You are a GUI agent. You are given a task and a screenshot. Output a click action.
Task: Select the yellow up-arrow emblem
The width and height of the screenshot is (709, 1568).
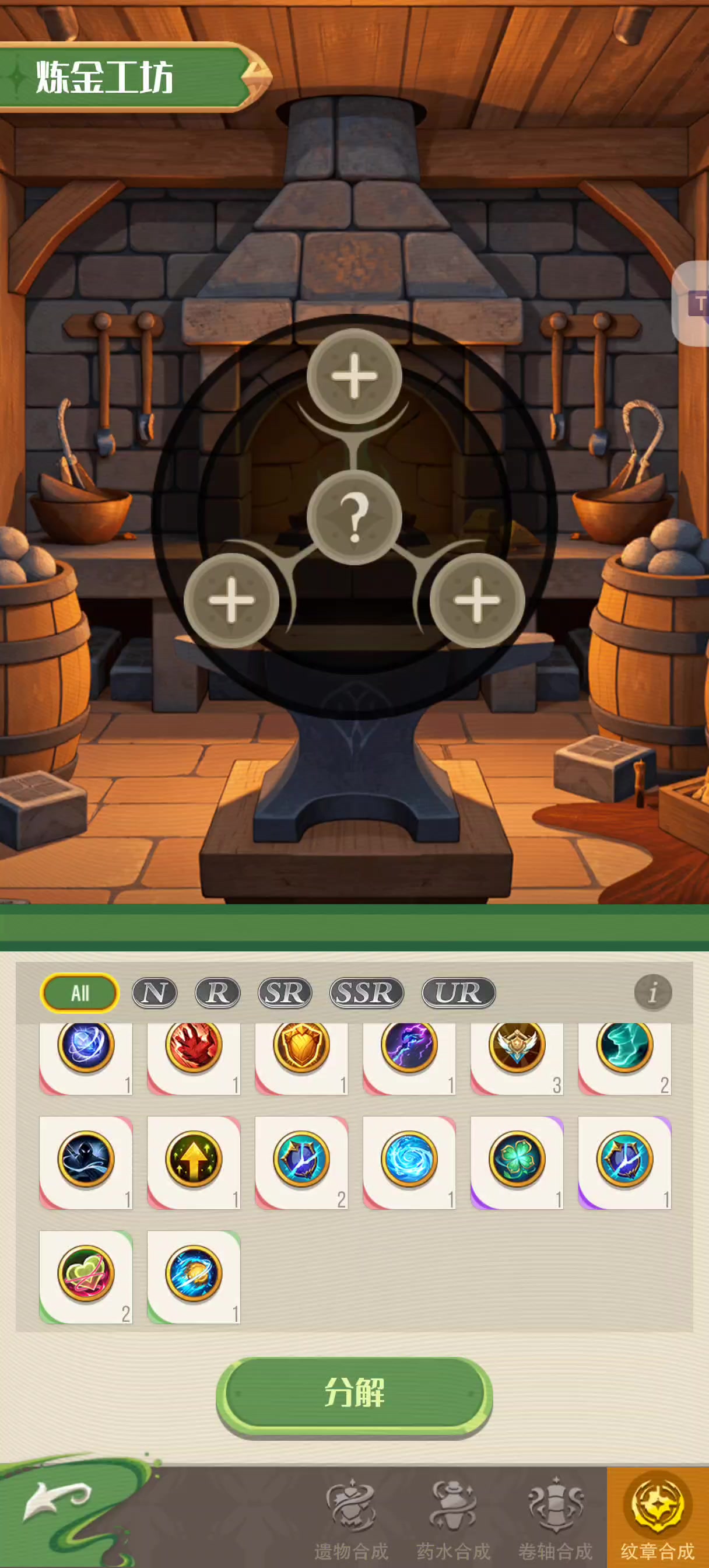point(194,1160)
